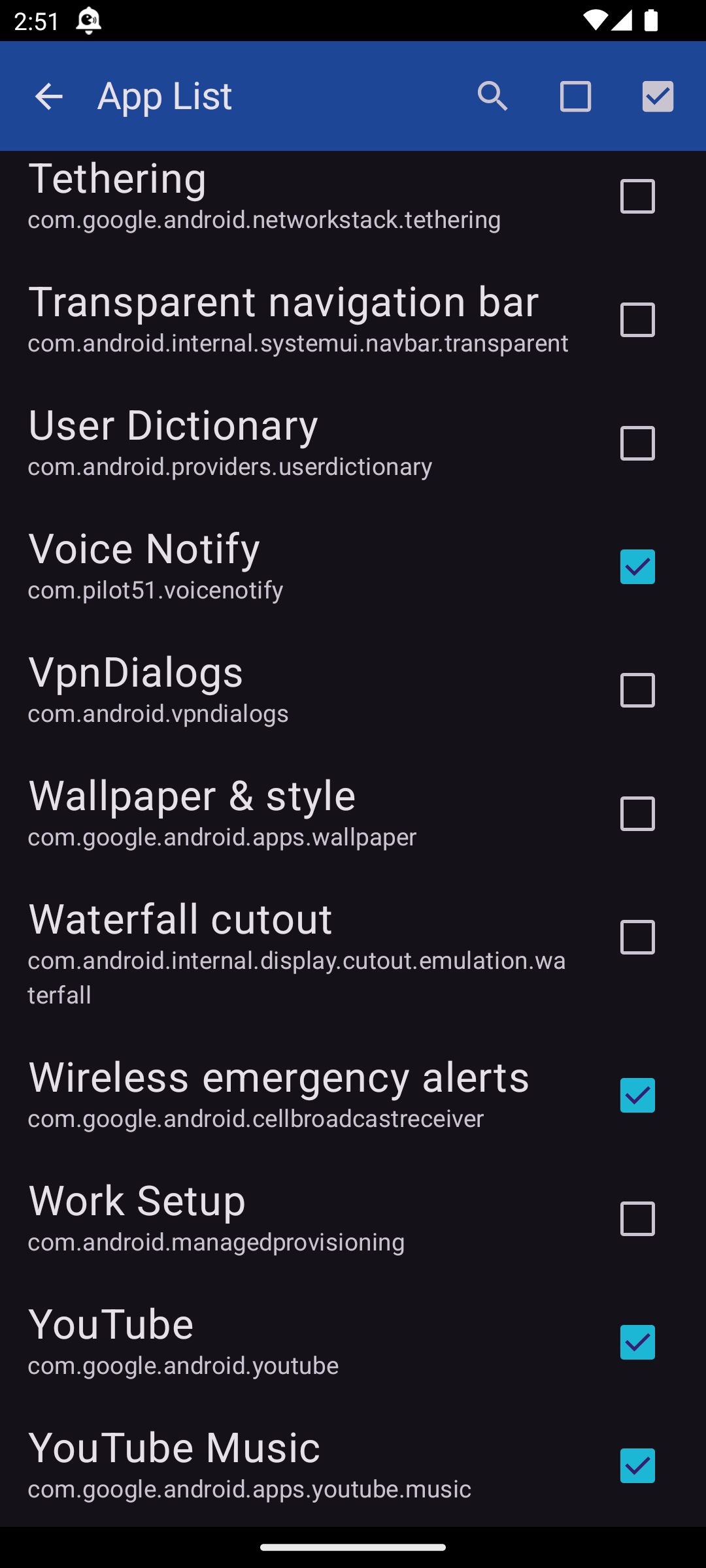
Task: Check the Waterfall cutout box
Action: [x=637, y=937]
